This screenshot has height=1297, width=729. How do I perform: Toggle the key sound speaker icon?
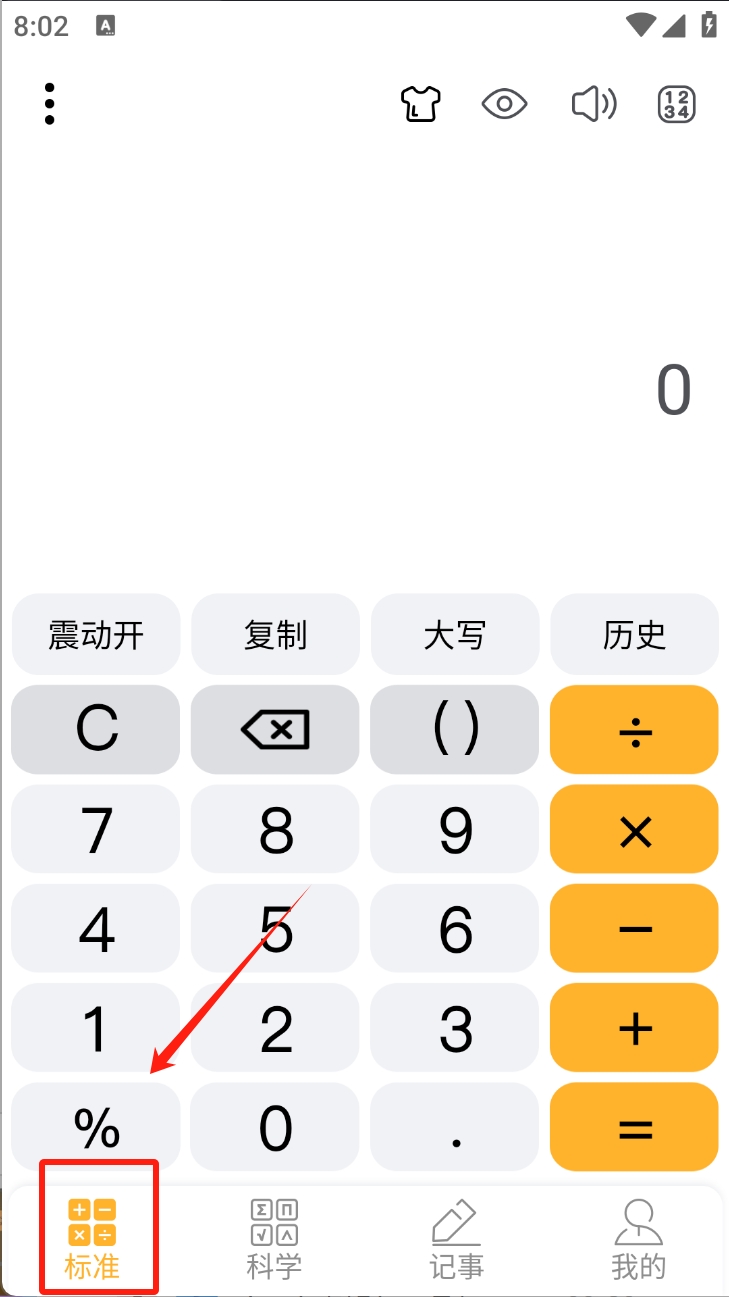[x=593, y=104]
